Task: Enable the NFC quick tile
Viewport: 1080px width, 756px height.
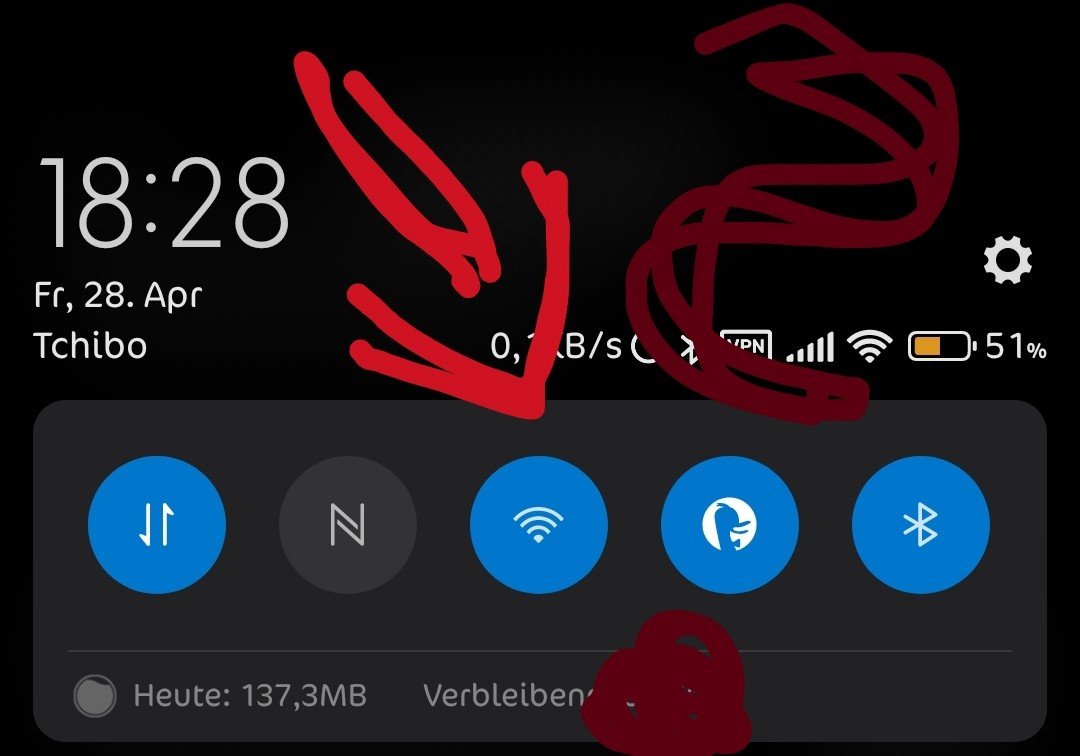Action: pos(348,525)
